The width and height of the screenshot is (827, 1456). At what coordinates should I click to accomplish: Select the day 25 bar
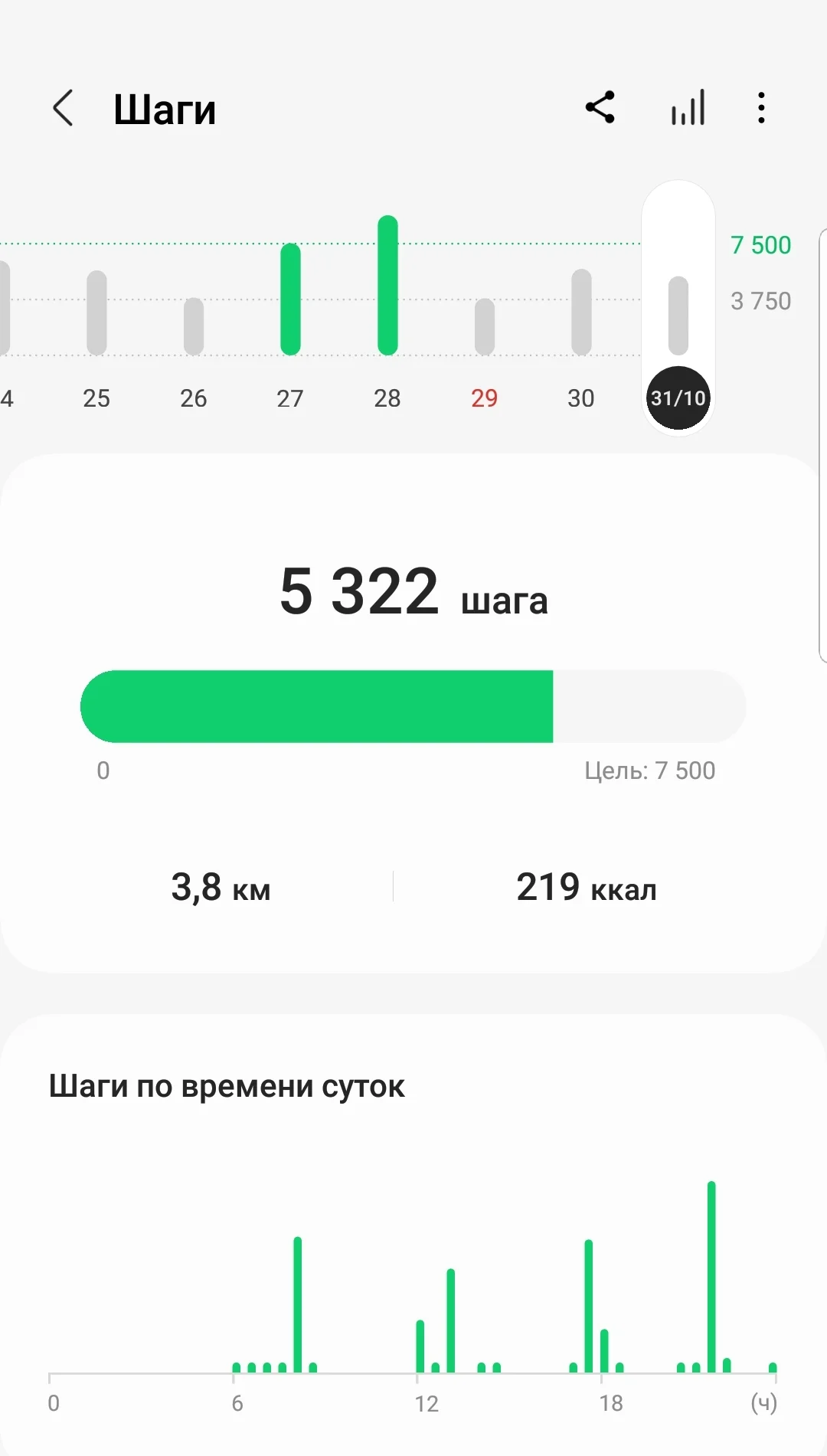[x=96, y=312]
